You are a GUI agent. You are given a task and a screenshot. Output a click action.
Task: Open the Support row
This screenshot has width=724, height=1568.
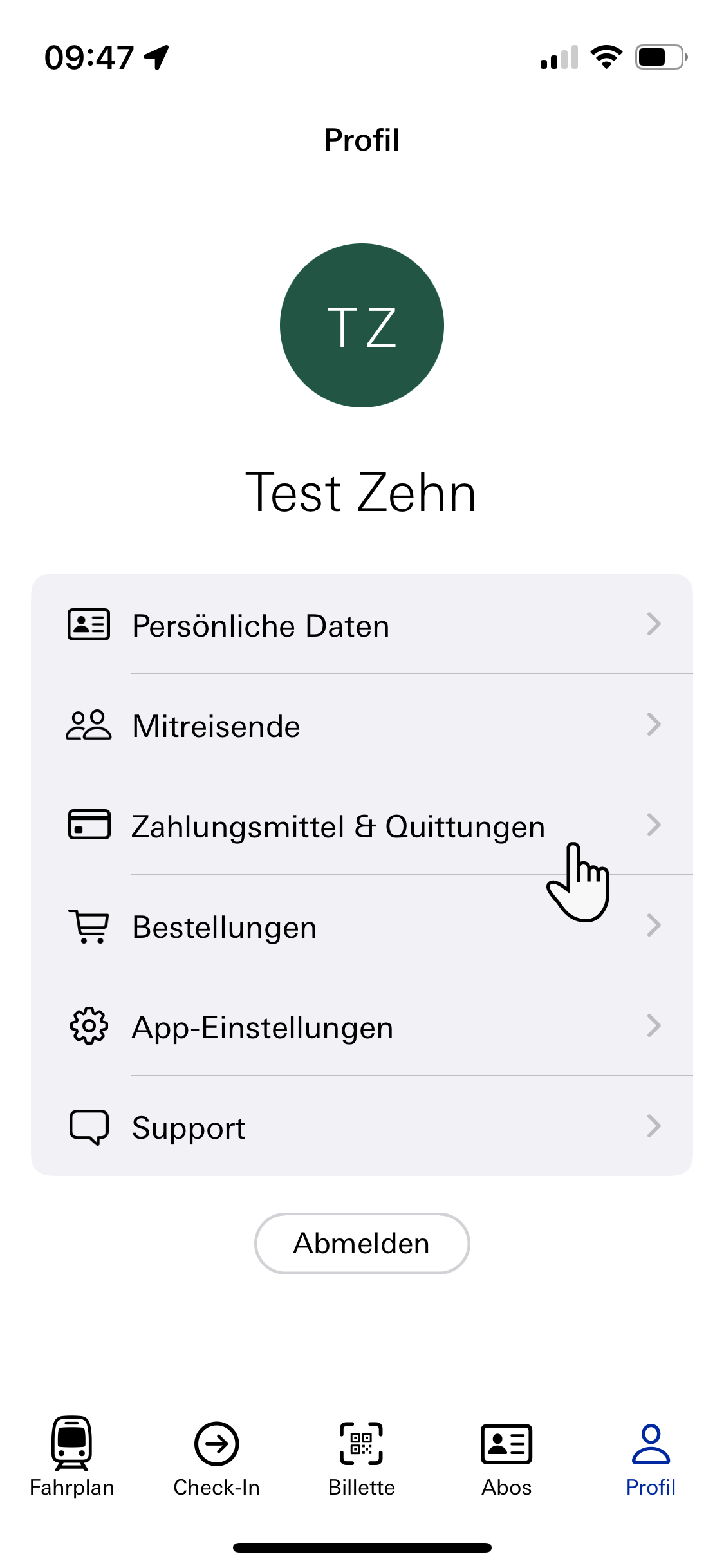(x=362, y=1127)
